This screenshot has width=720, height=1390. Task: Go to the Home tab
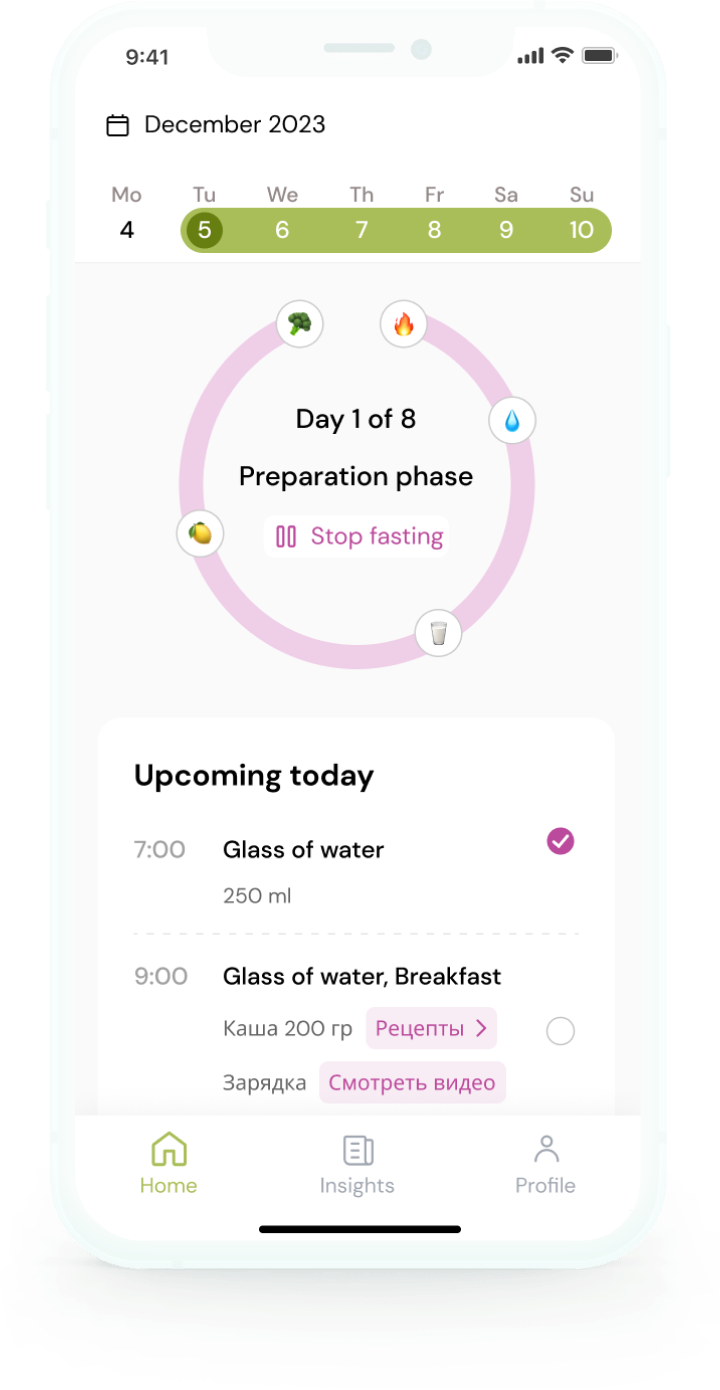pyautogui.click(x=168, y=1165)
